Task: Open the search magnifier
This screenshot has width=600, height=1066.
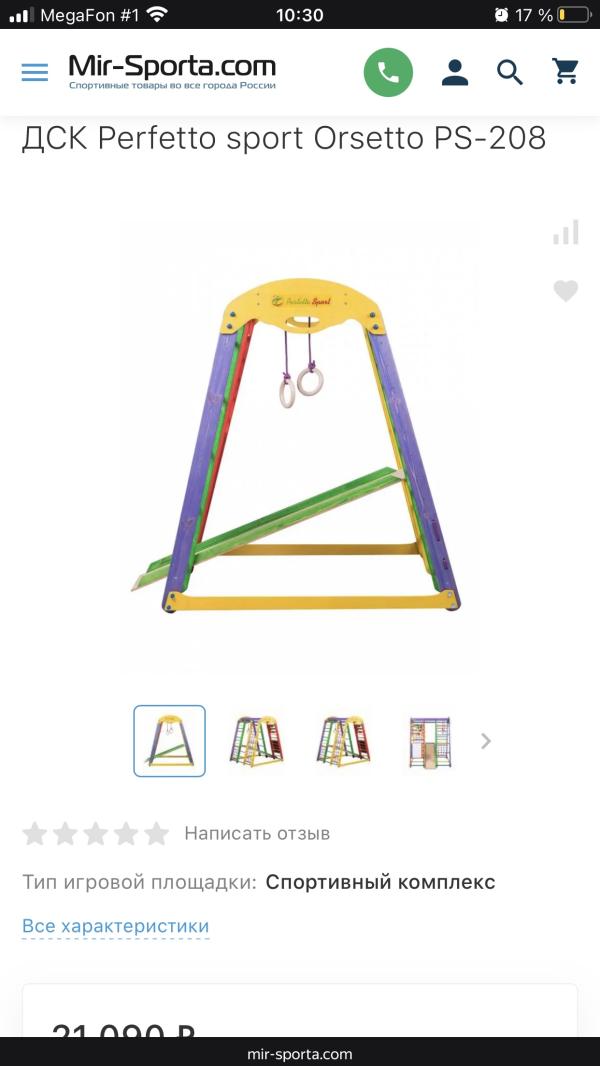Action: [x=510, y=72]
